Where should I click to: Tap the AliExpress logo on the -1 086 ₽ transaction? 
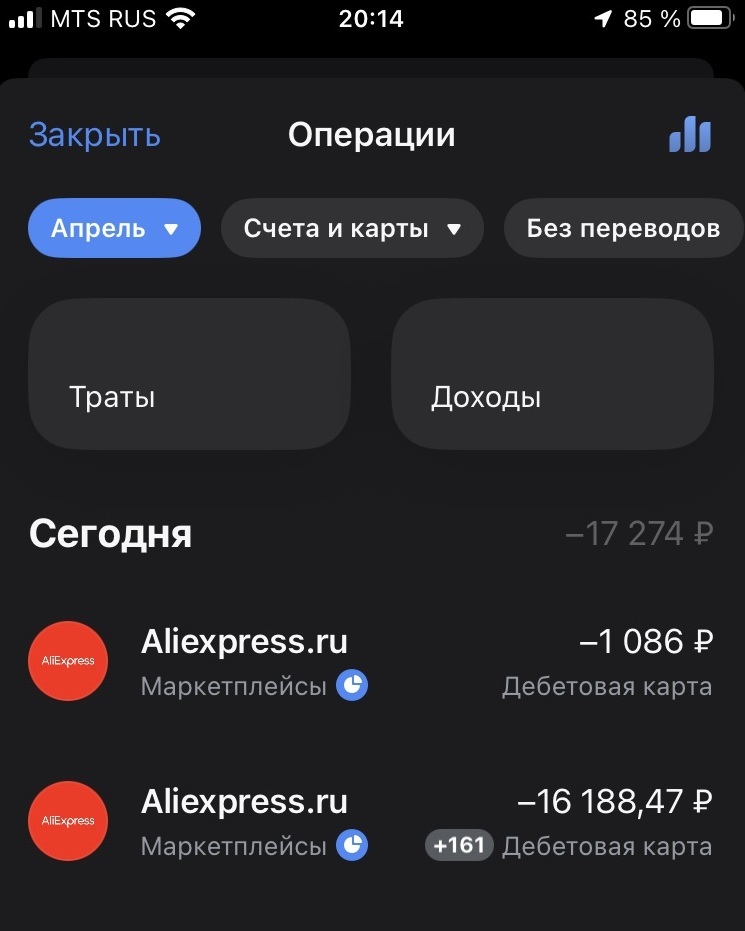click(x=67, y=660)
